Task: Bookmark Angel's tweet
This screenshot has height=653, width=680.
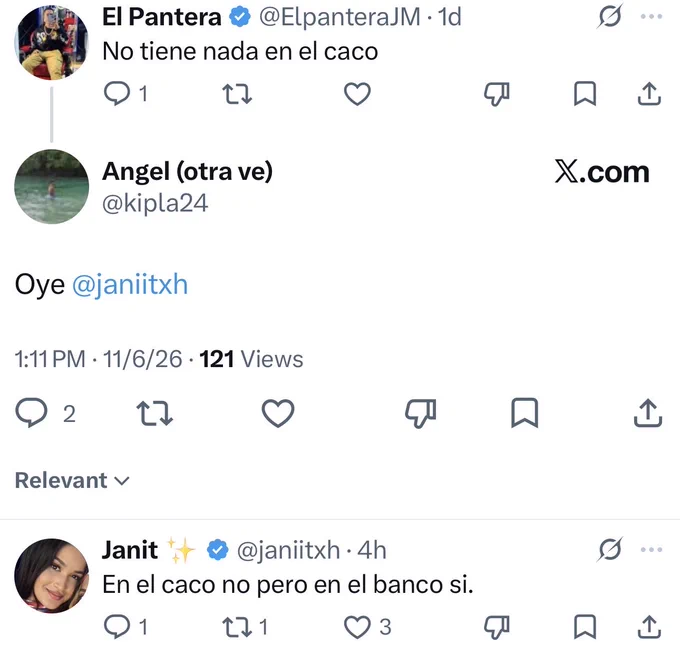Action: click(x=525, y=413)
